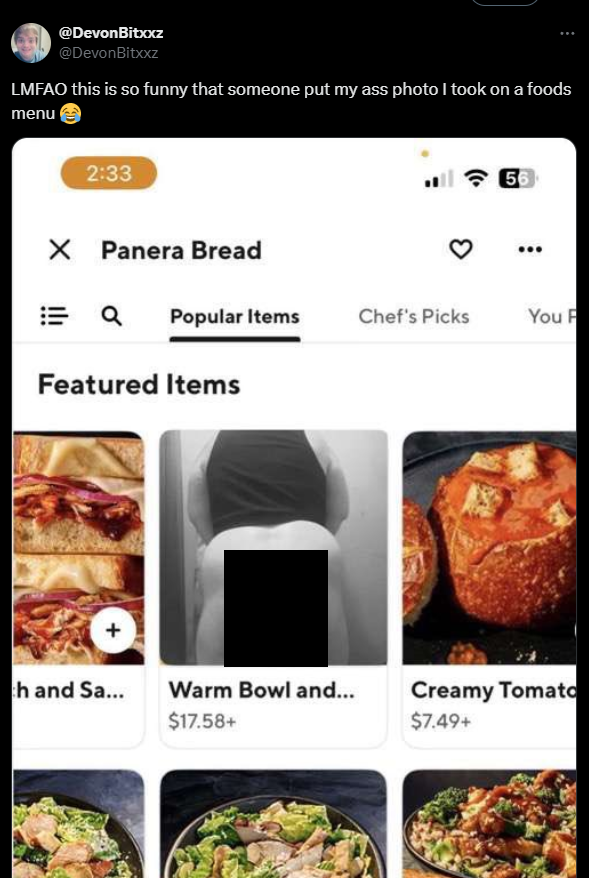Open the post's more options menu

tap(567, 34)
